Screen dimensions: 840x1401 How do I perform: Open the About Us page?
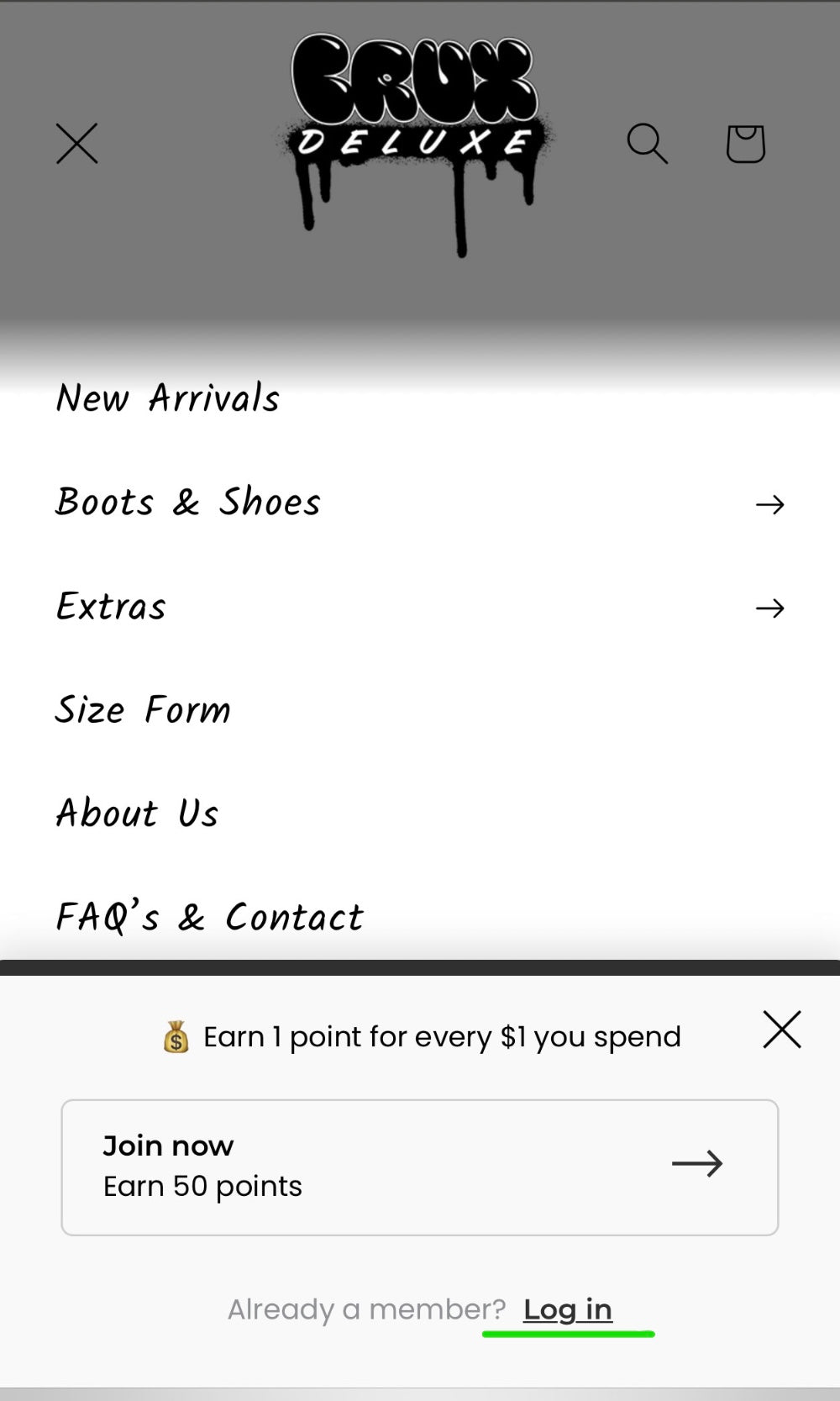tap(137, 814)
